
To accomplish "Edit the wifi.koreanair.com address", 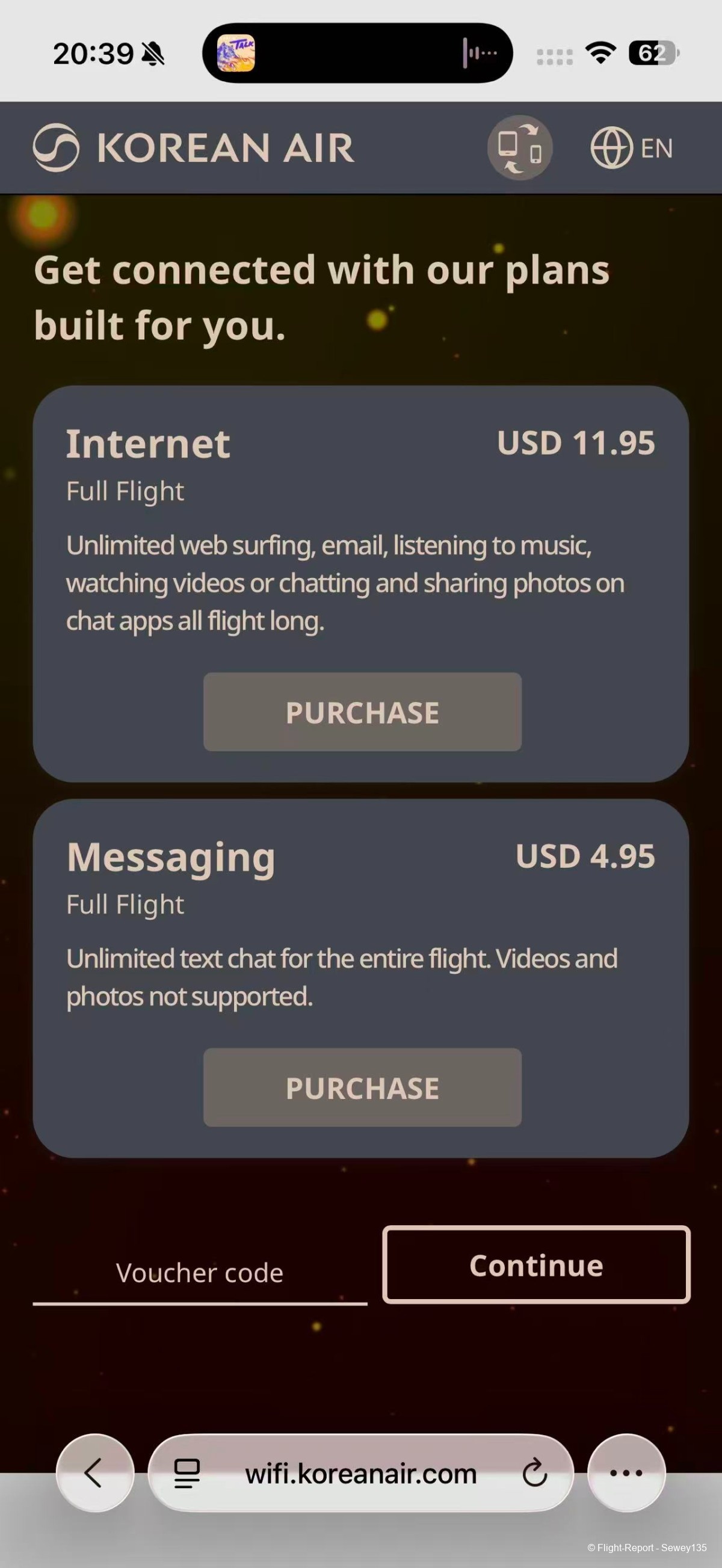I will tap(360, 1474).
